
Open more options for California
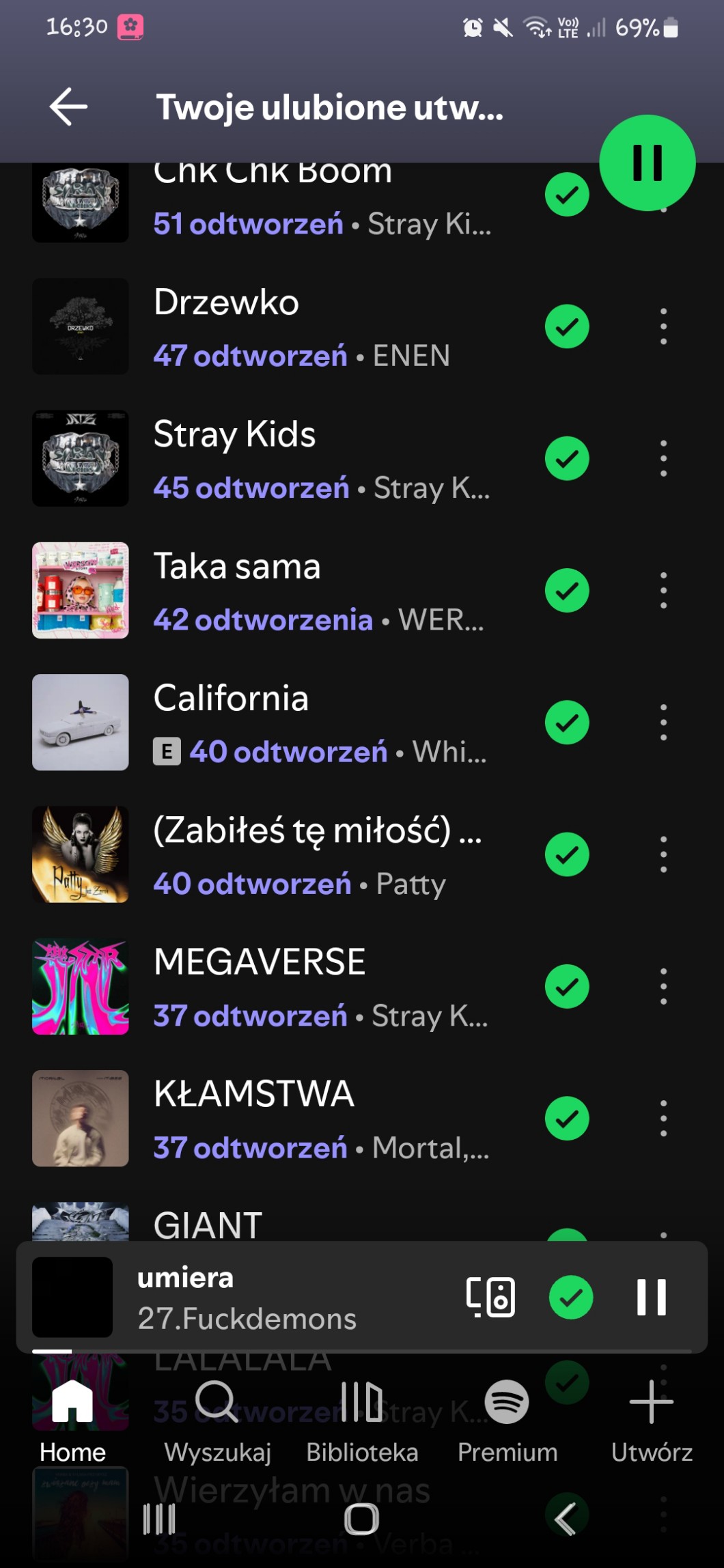click(663, 723)
